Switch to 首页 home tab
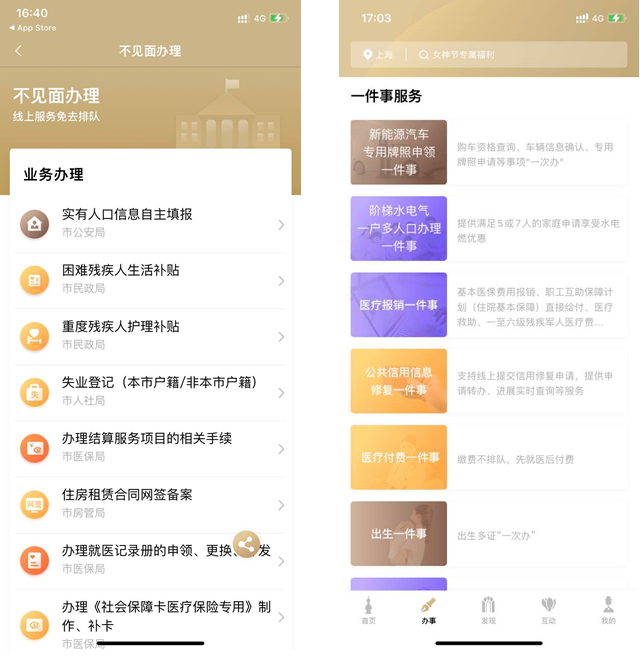The height and width of the screenshot is (664, 640). [369, 611]
